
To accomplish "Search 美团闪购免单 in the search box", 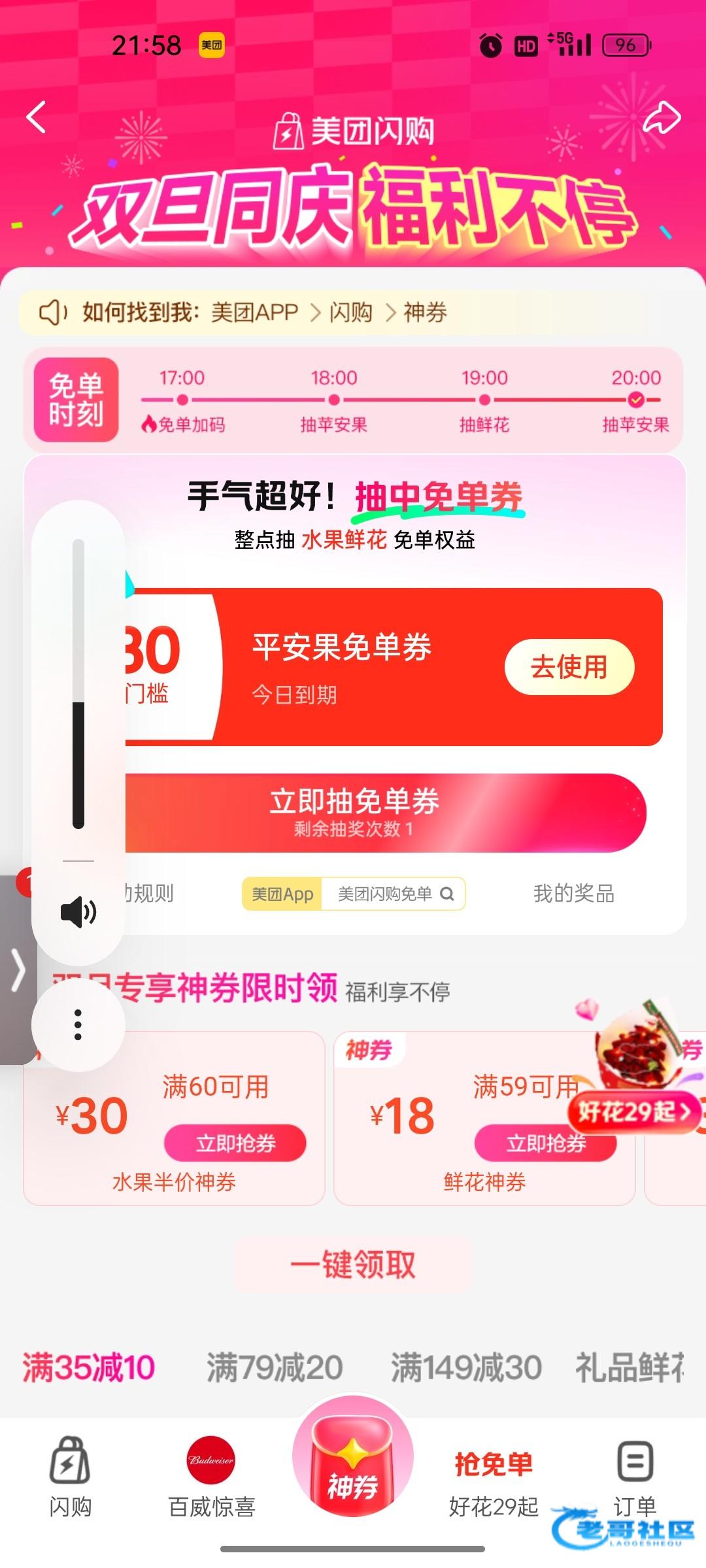I will (392, 894).
